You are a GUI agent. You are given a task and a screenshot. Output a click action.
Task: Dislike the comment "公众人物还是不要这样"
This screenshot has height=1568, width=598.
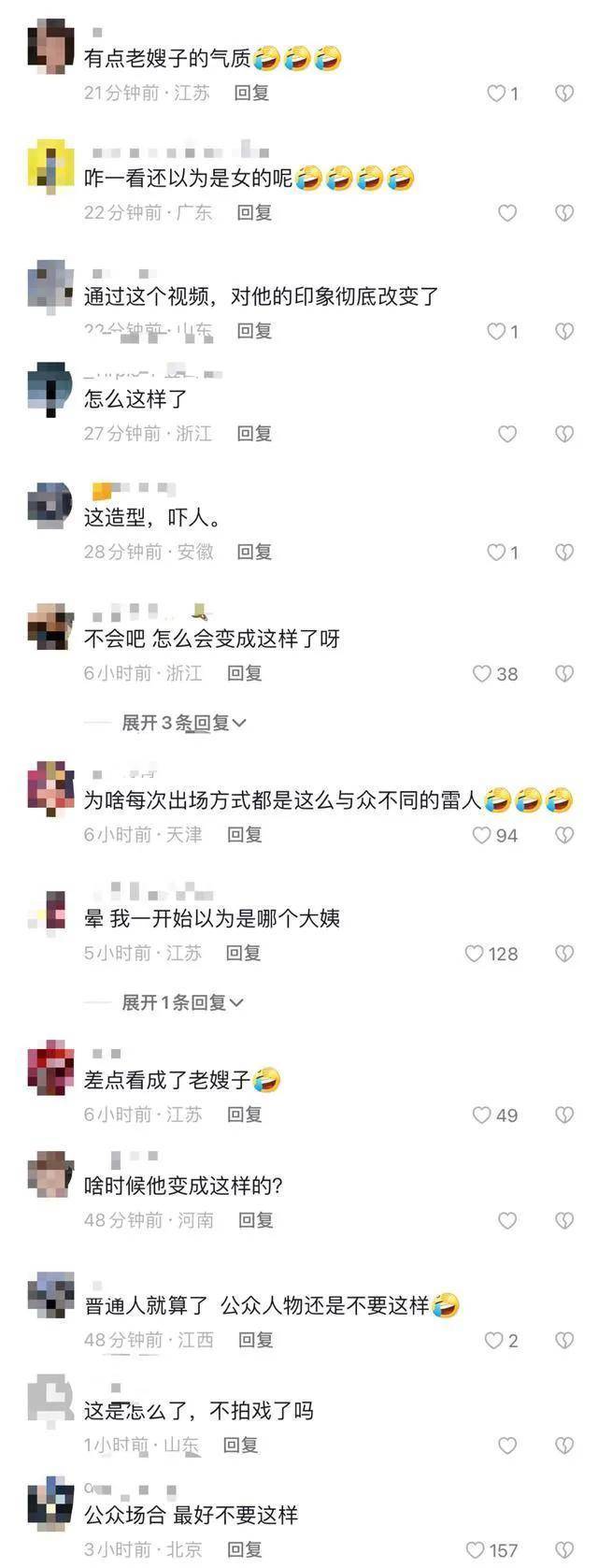[x=564, y=1341]
